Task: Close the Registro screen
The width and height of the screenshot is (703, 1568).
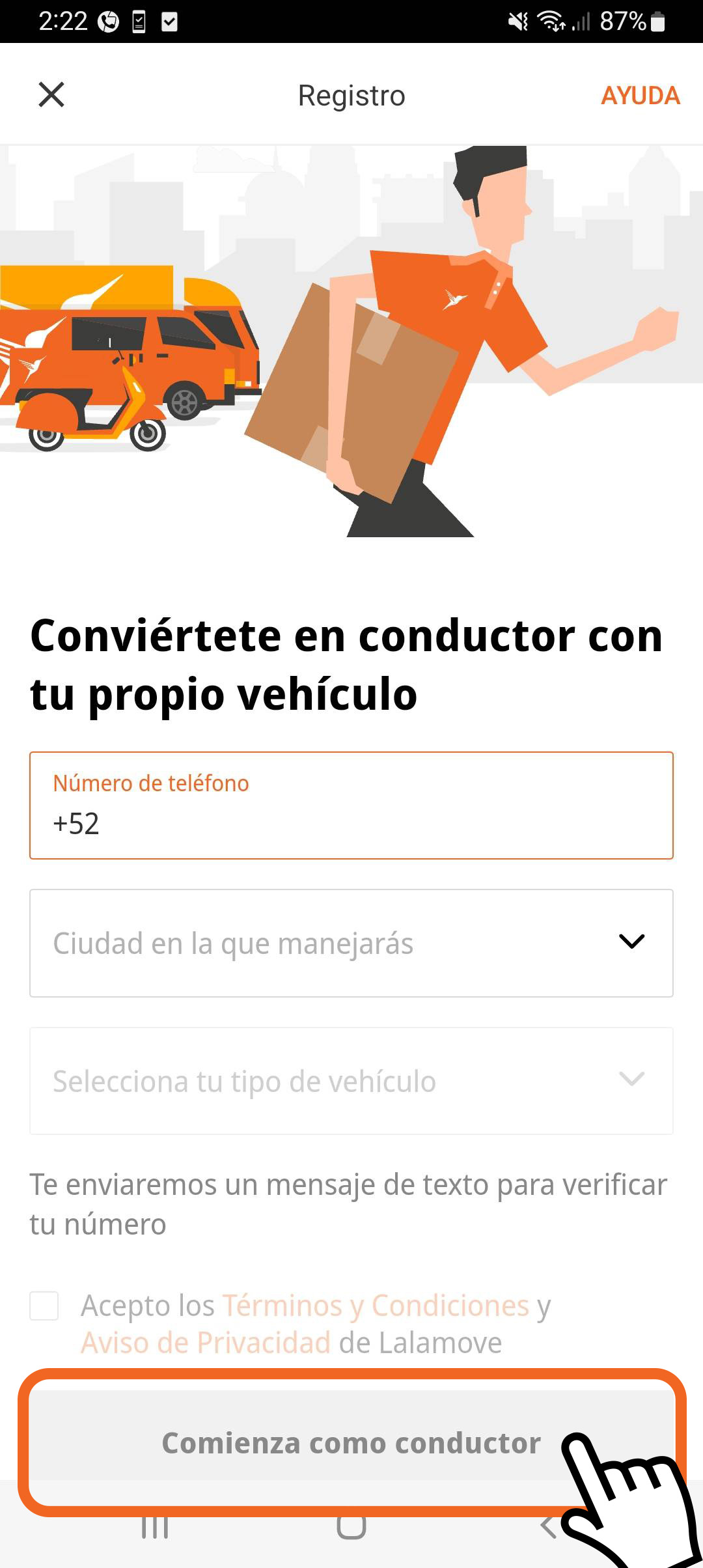Action: tap(51, 94)
